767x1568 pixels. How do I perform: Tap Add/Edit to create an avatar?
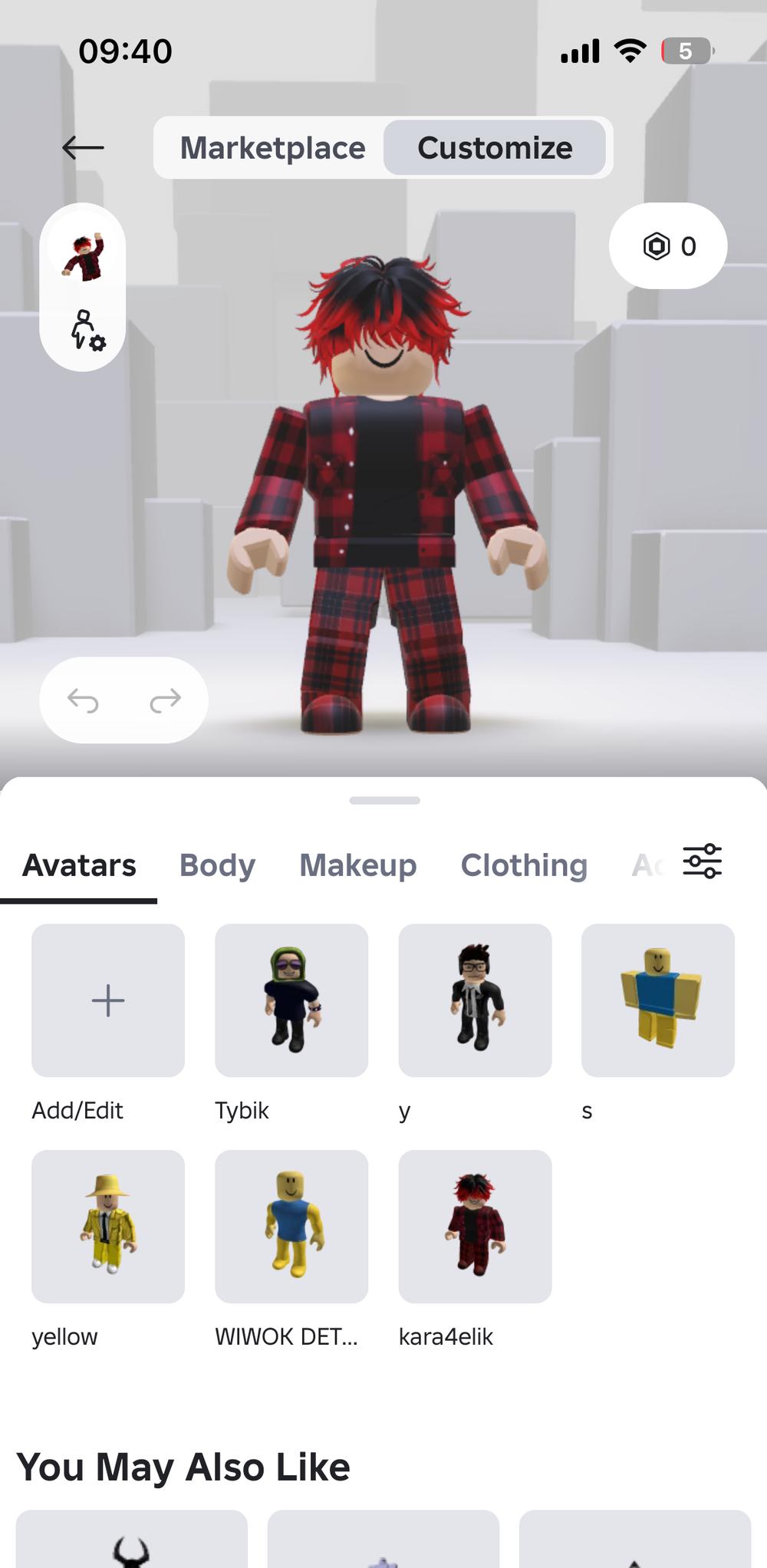[108, 1000]
